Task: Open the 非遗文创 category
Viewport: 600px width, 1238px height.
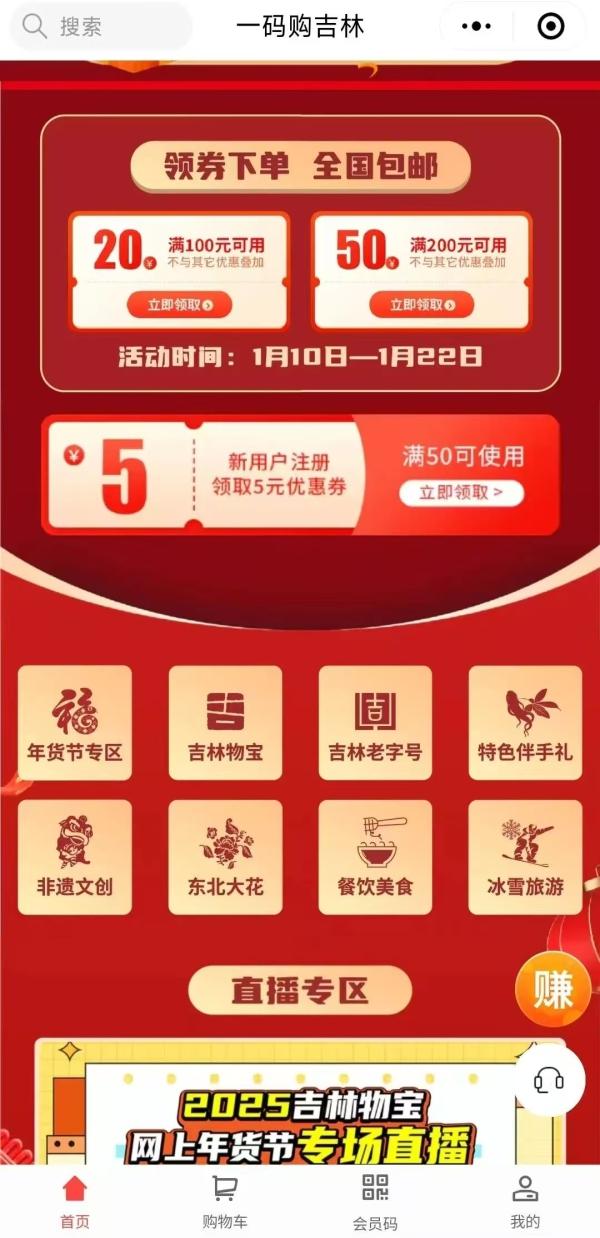Action: click(x=75, y=857)
